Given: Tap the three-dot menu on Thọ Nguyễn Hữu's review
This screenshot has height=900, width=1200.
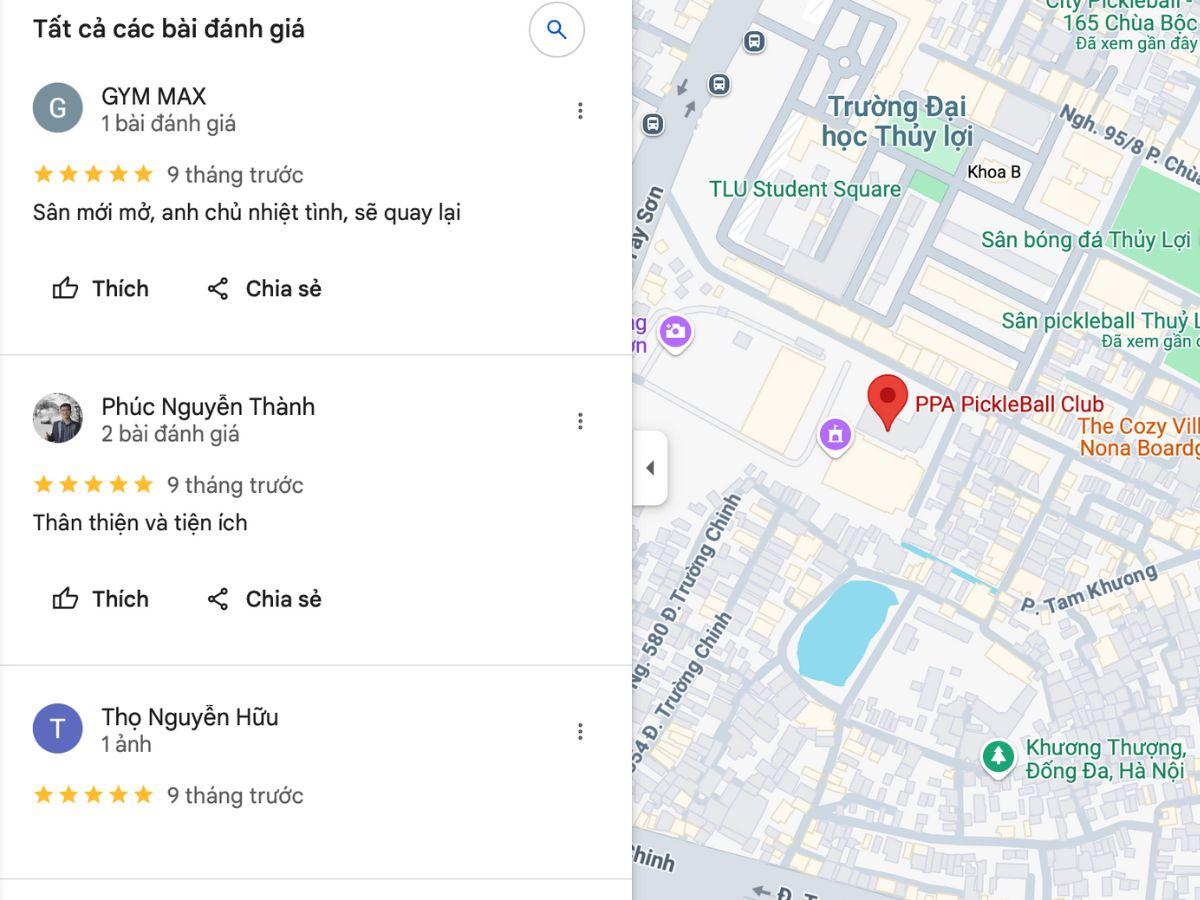Looking at the screenshot, I should [580, 732].
